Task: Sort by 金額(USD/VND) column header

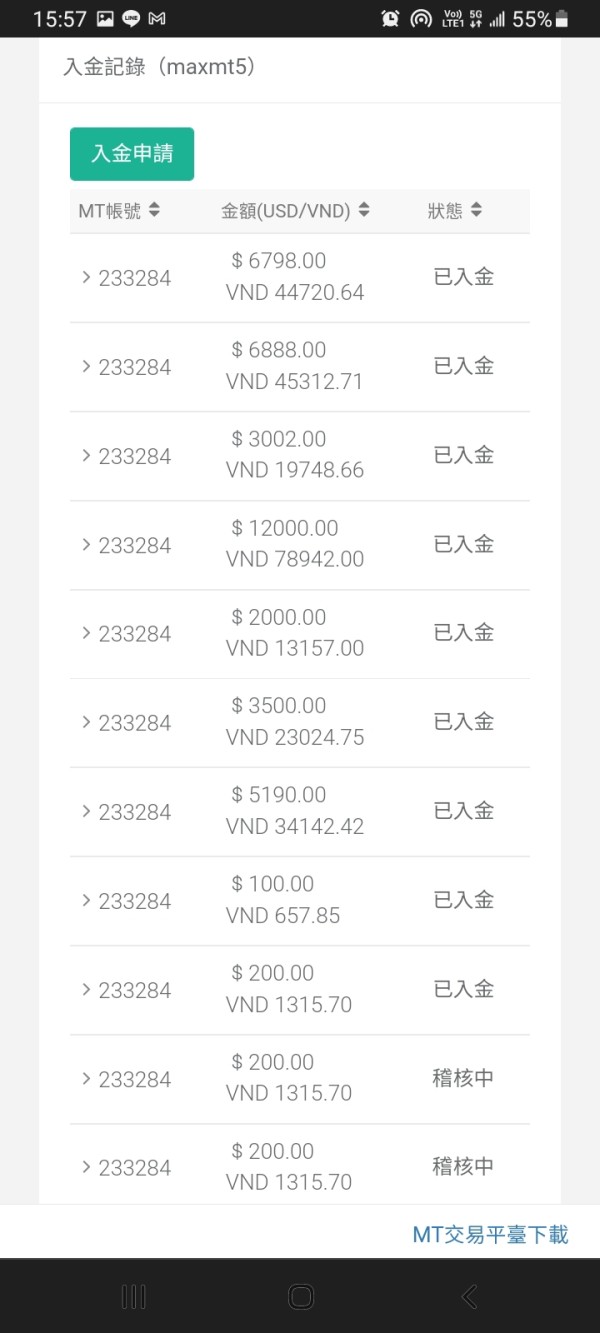Action: [x=295, y=211]
